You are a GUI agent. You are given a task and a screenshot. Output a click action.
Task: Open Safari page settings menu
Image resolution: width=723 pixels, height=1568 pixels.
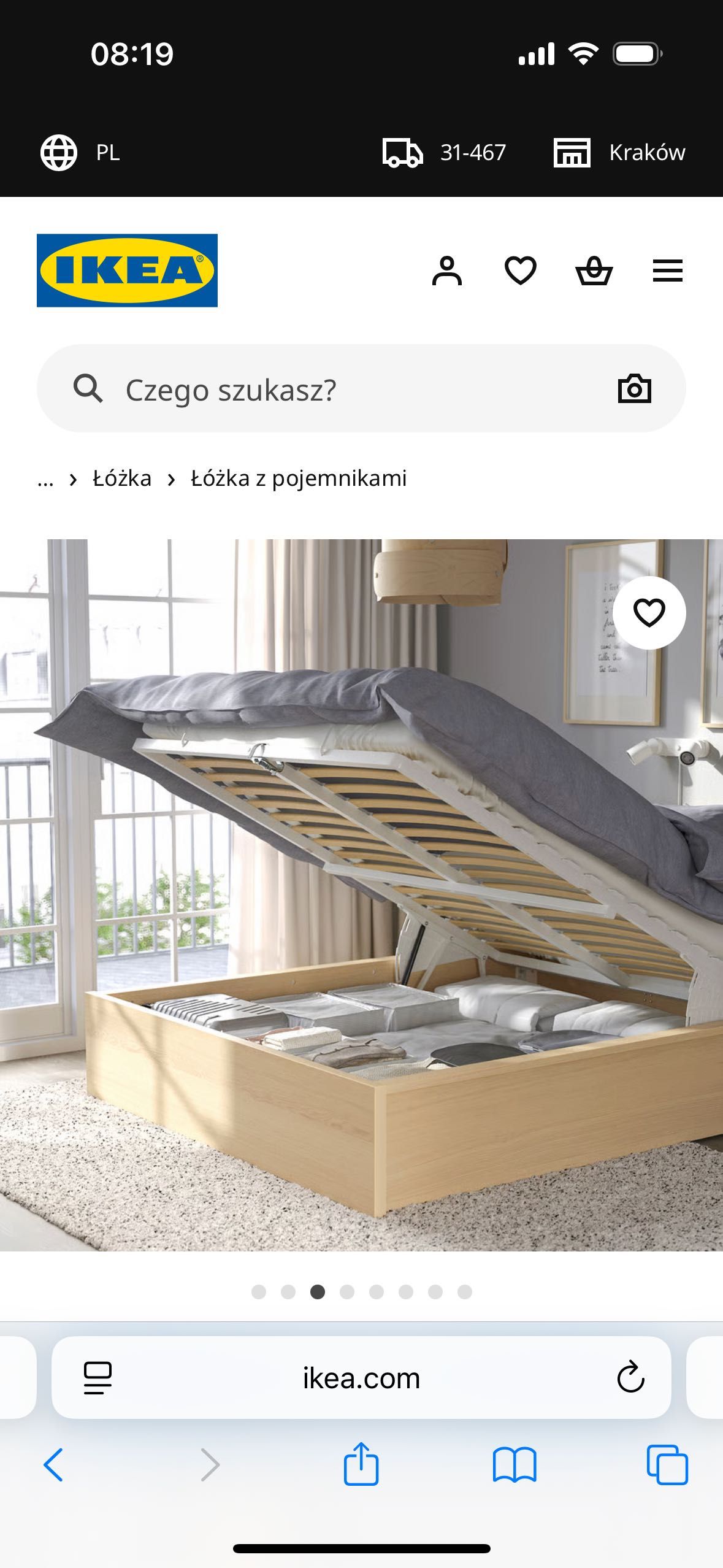(x=98, y=1377)
